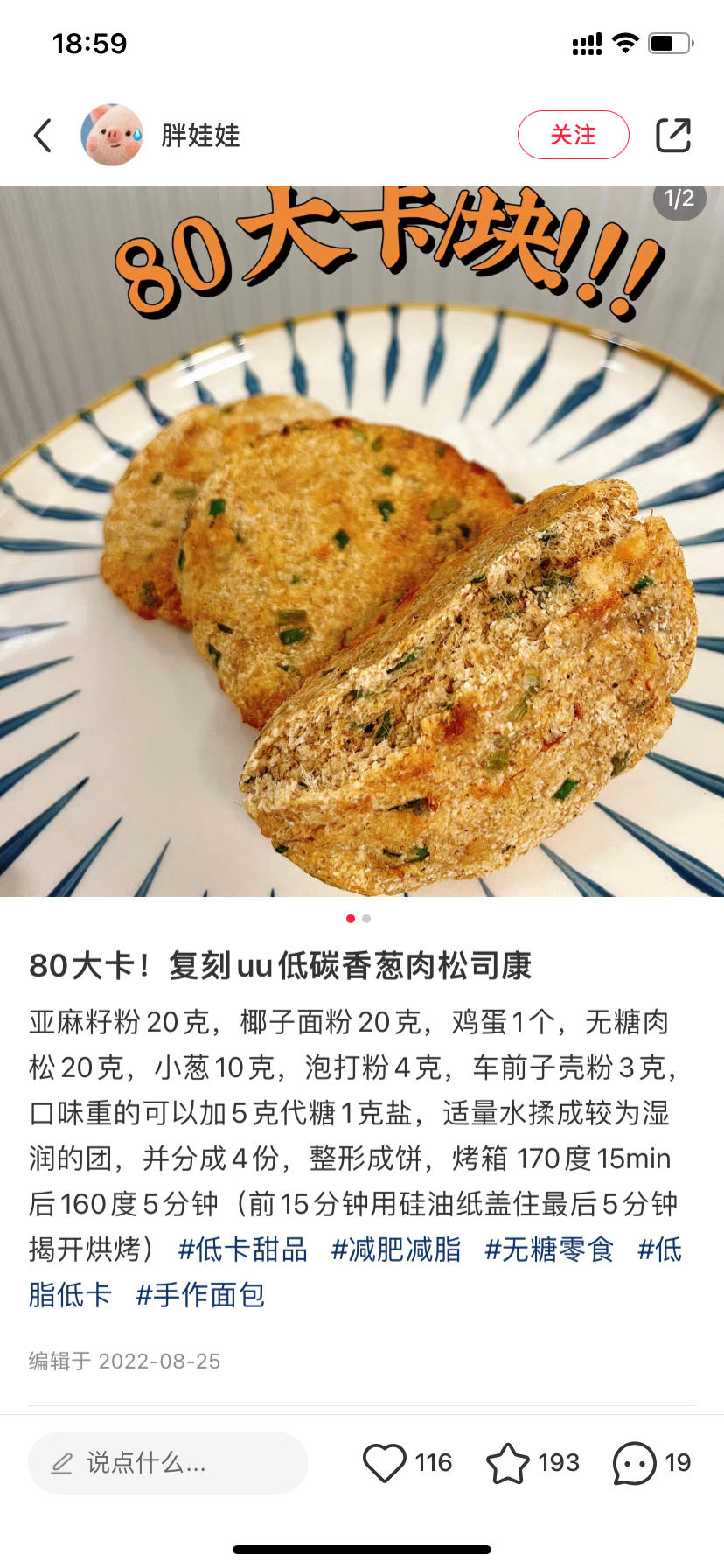The height and width of the screenshot is (1568, 724).
Task: Open the #无糖零食 hashtag
Action: coord(549,1249)
